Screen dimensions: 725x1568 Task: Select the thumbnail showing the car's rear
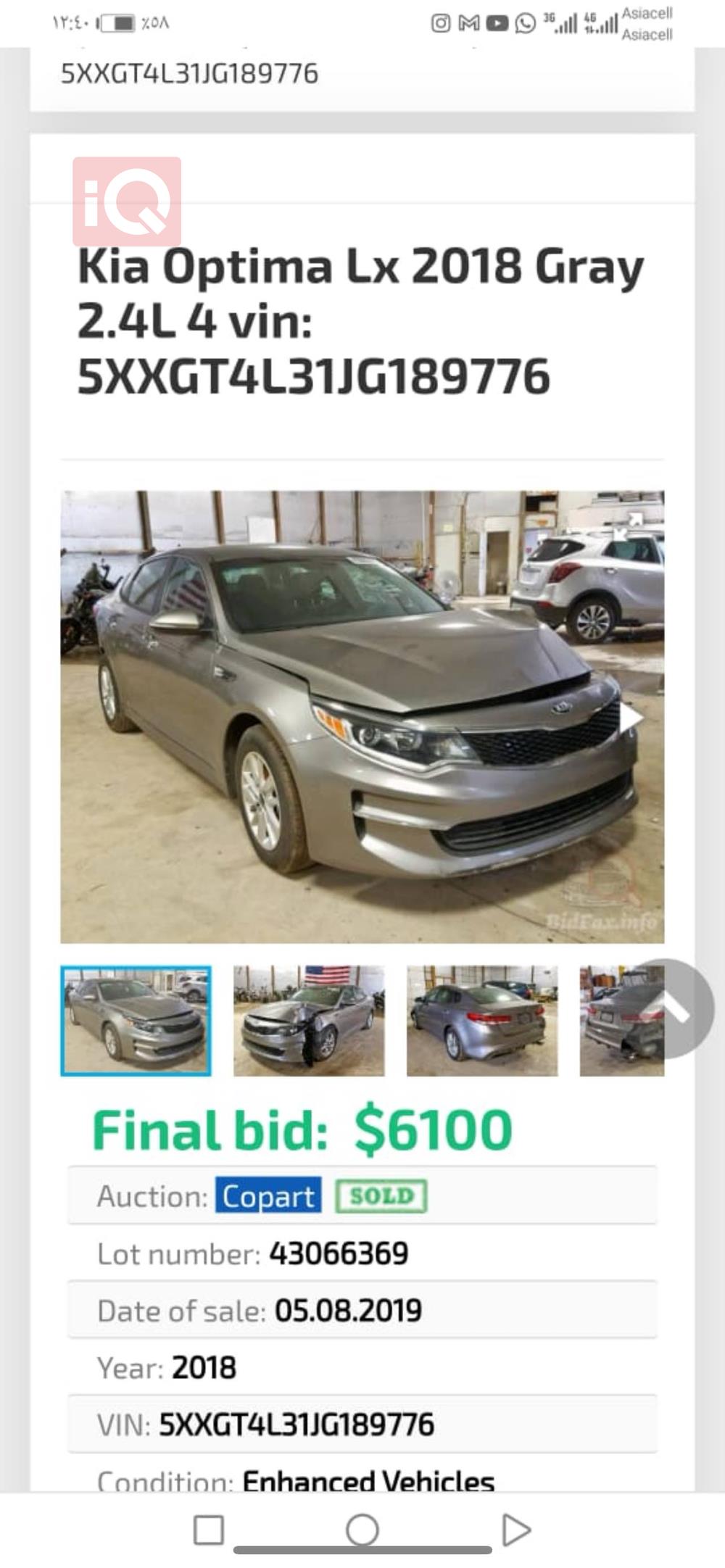[482, 1021]
